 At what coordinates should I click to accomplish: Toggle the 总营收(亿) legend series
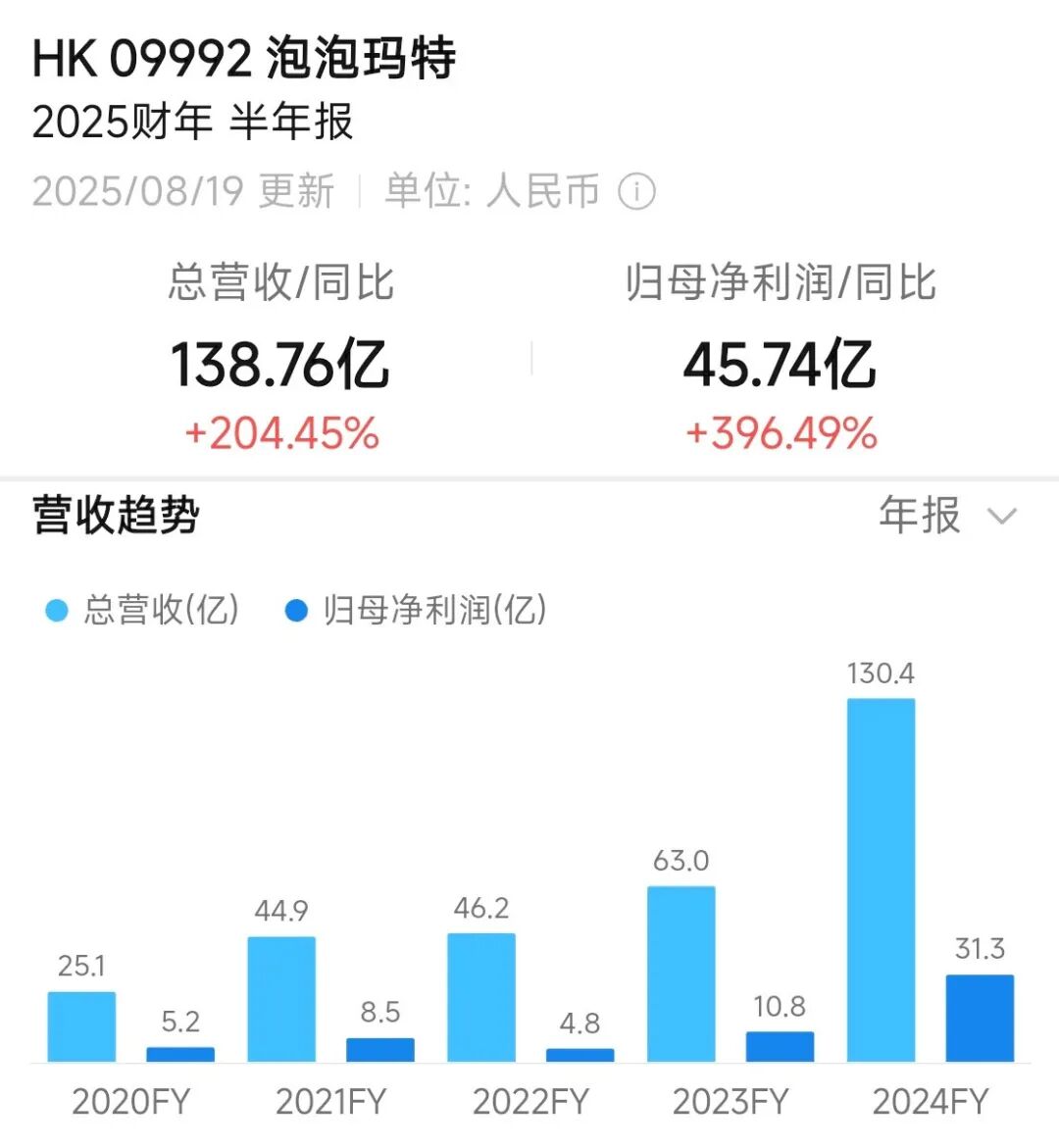point(143,610)
